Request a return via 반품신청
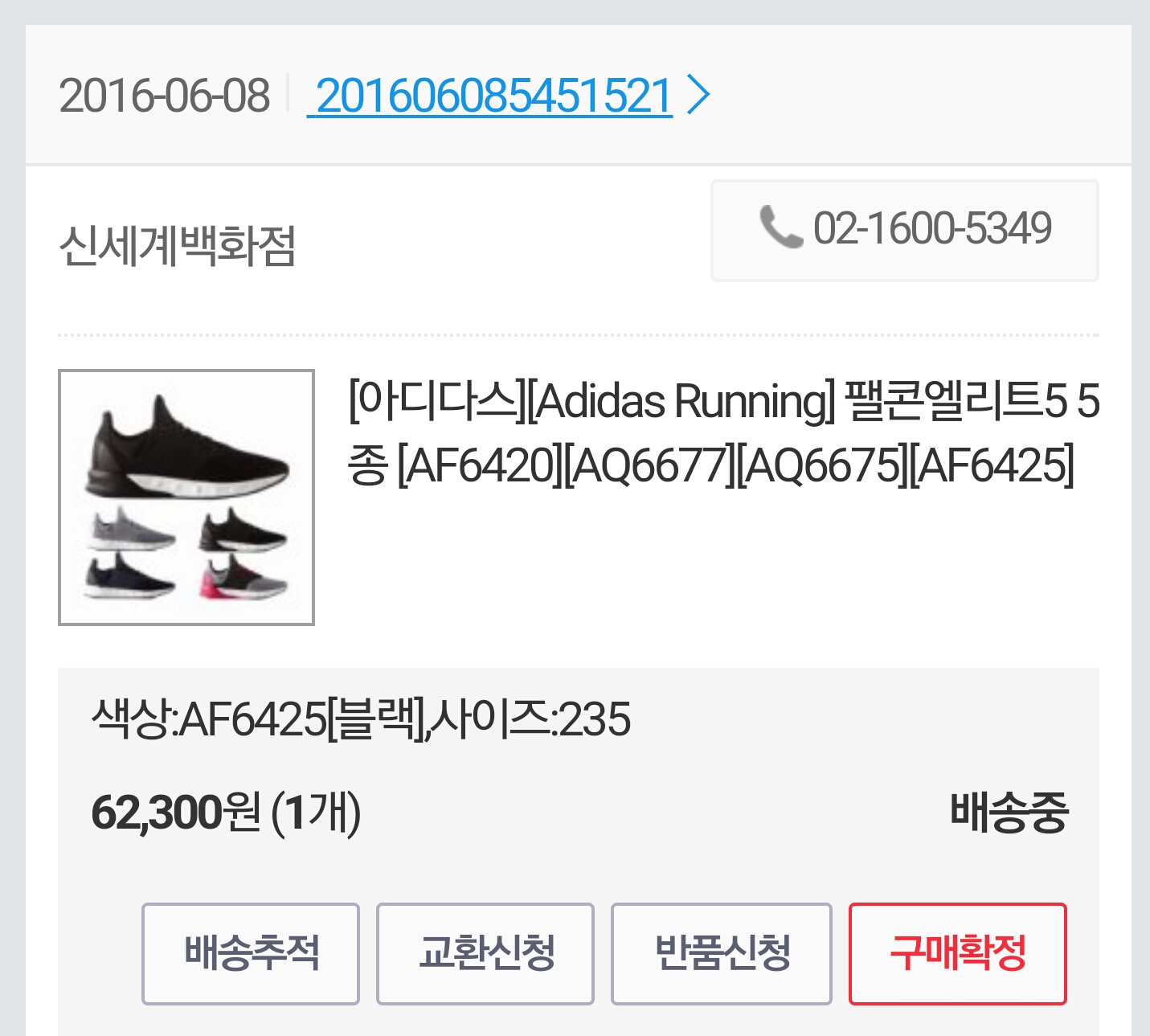The height and width of the screenshot is (1036, 1150). (x=721, y=953)
